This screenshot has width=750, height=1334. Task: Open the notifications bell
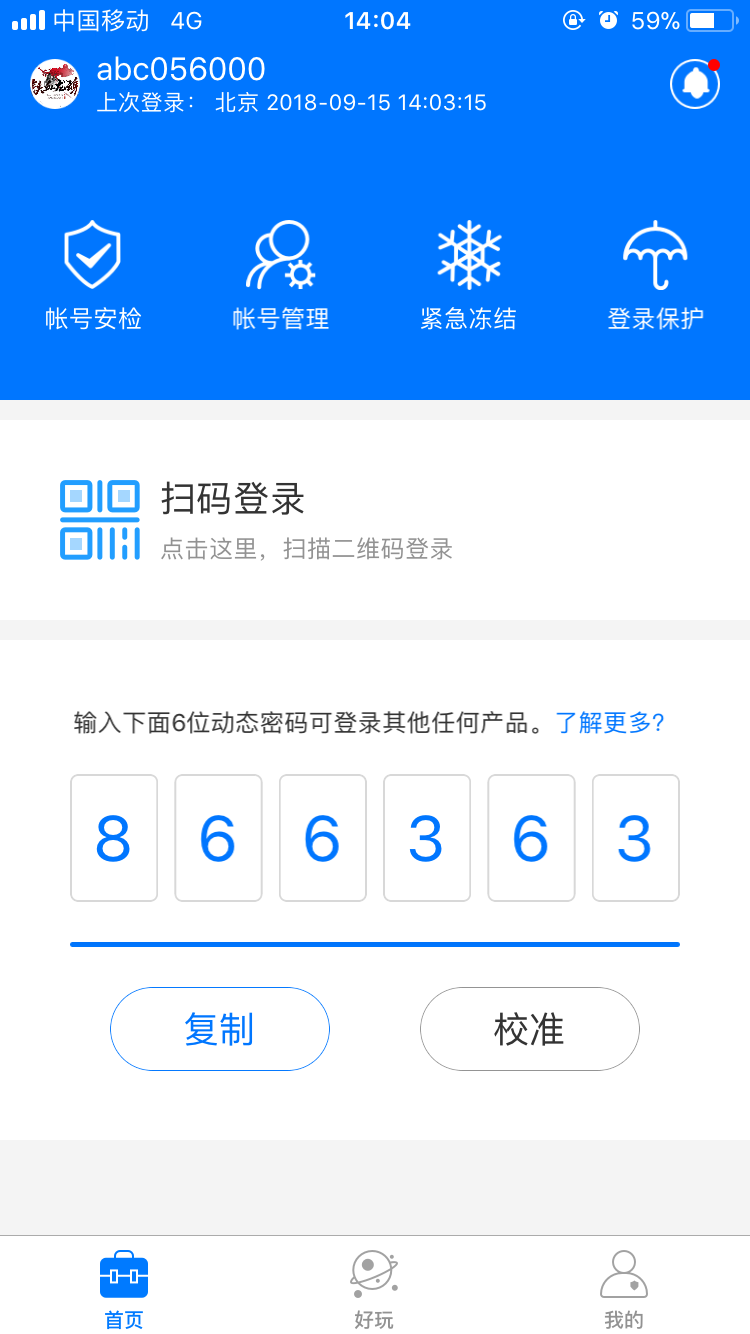[695, 84]
